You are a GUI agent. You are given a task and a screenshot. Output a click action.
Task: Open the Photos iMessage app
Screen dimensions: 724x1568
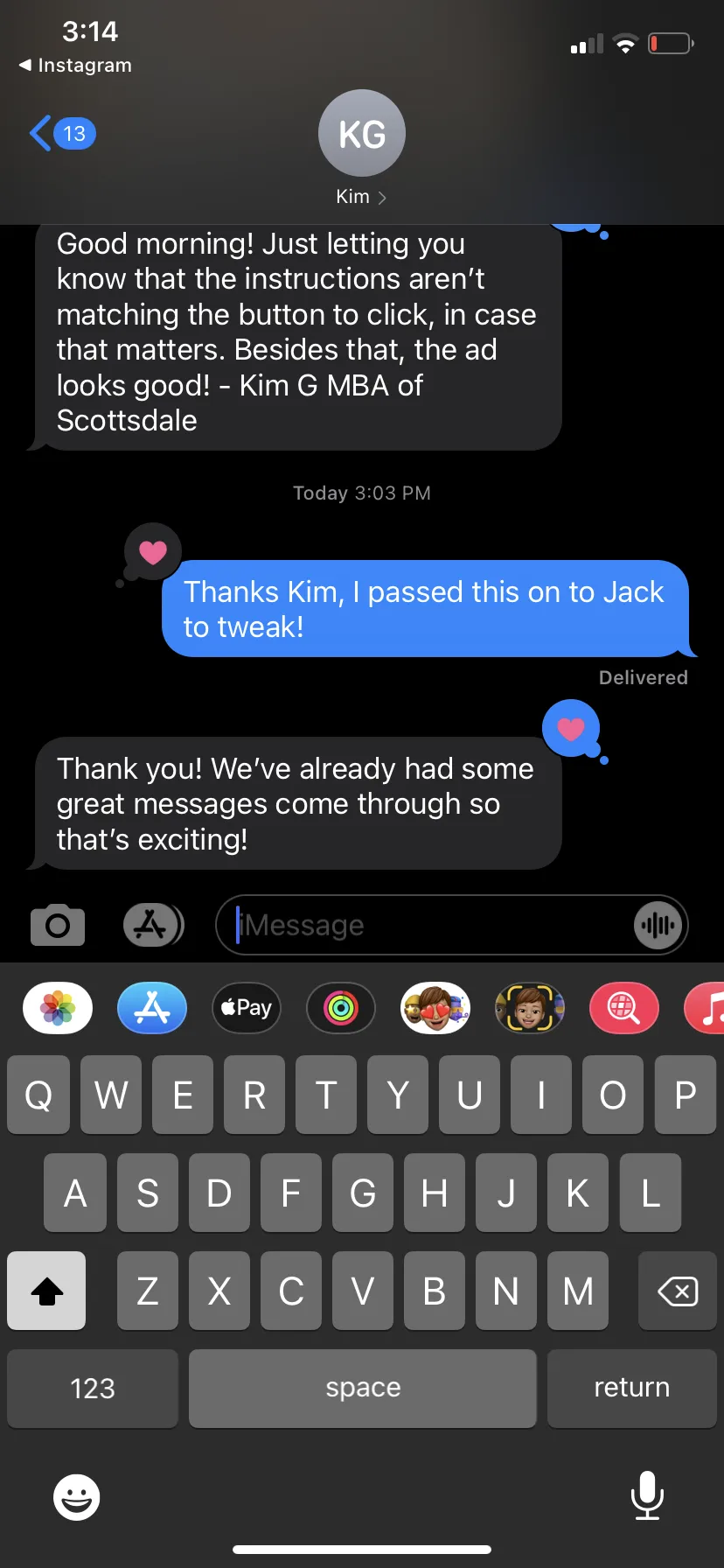click(x=58, y=1008)
